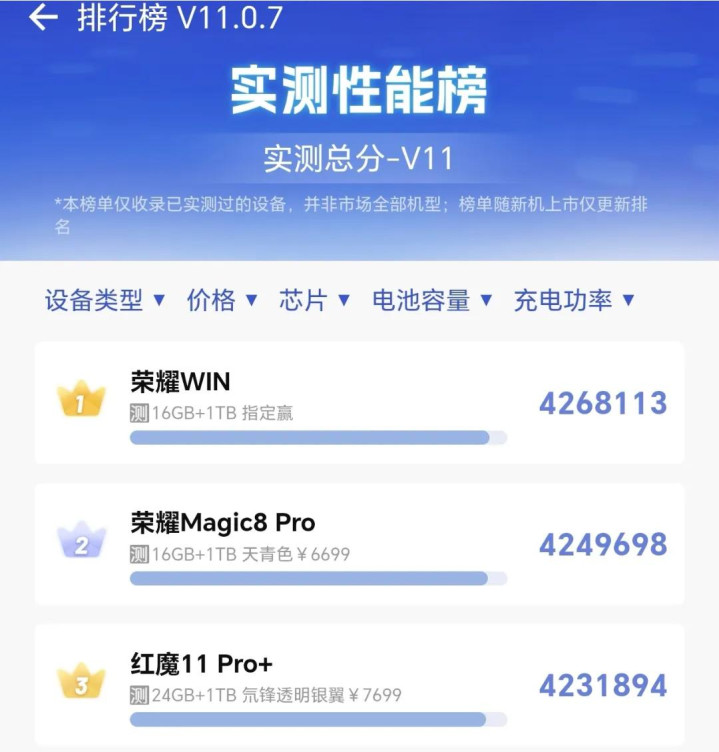The width and height of the screenshot is (719, 752).
Task: Open the 电池容量 filter dropdown
Action: coord(432,300)
